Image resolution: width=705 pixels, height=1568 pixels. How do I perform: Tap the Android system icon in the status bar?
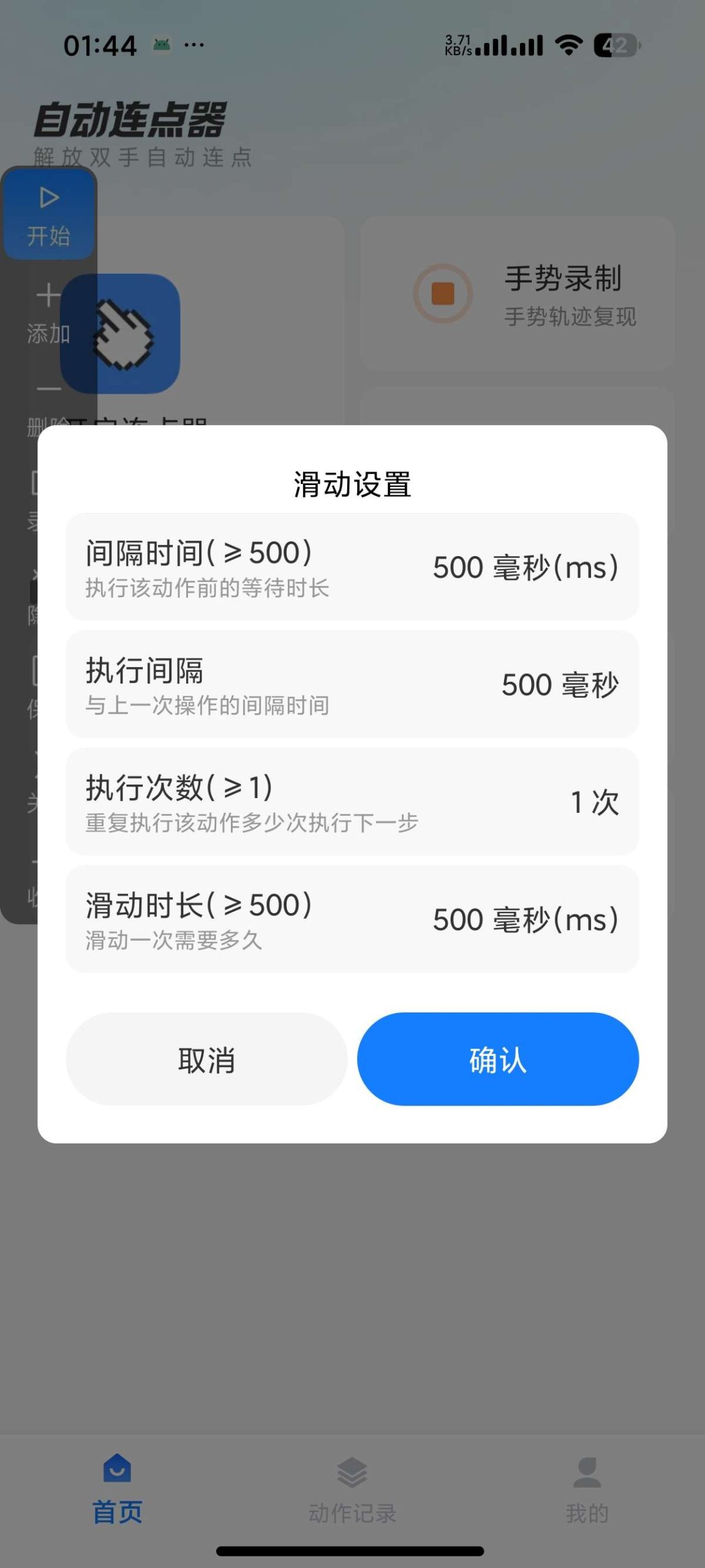click(162, 44)
